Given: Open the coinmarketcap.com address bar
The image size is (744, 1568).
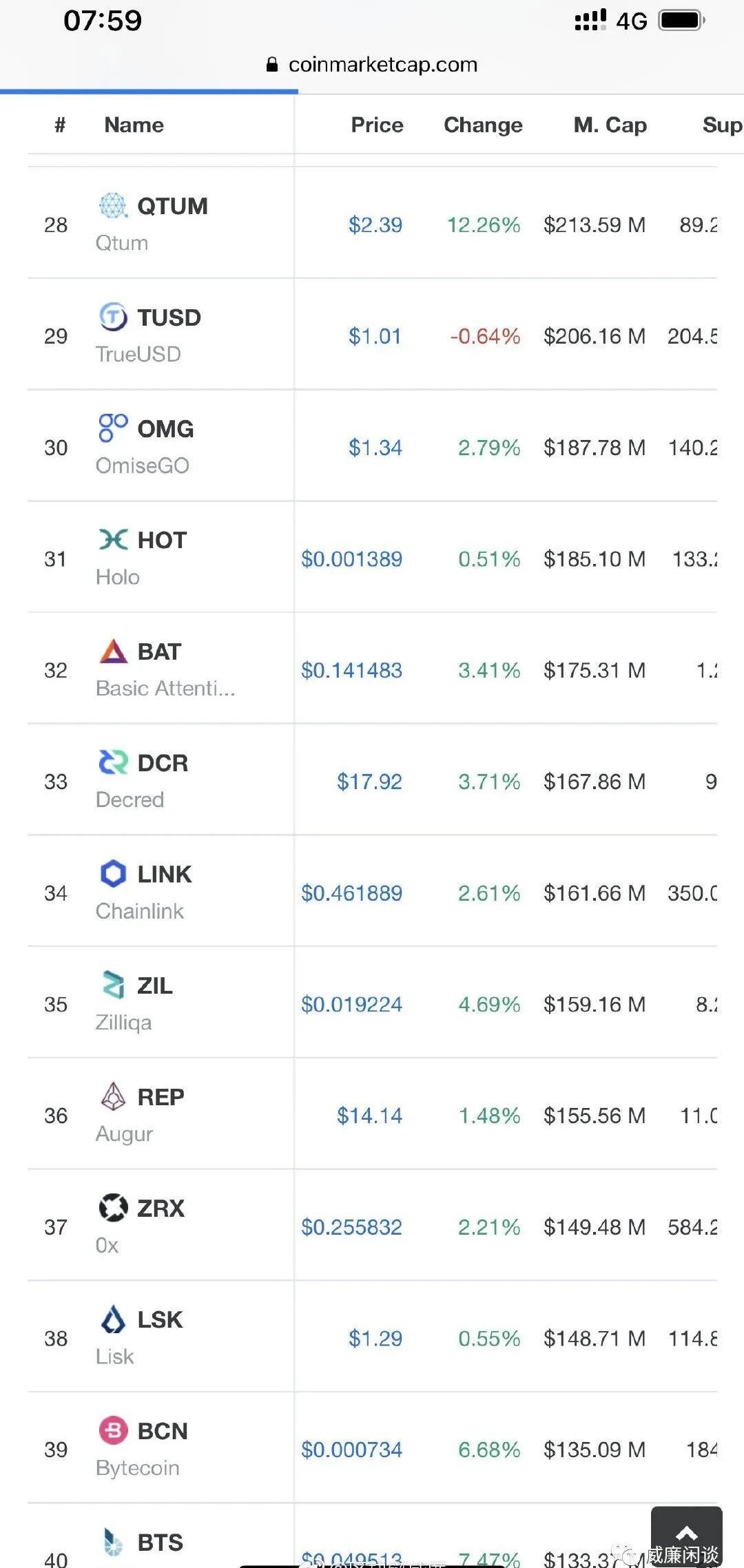Looking at the screenshot, I should pyautogui.click(x=372, y=65).
